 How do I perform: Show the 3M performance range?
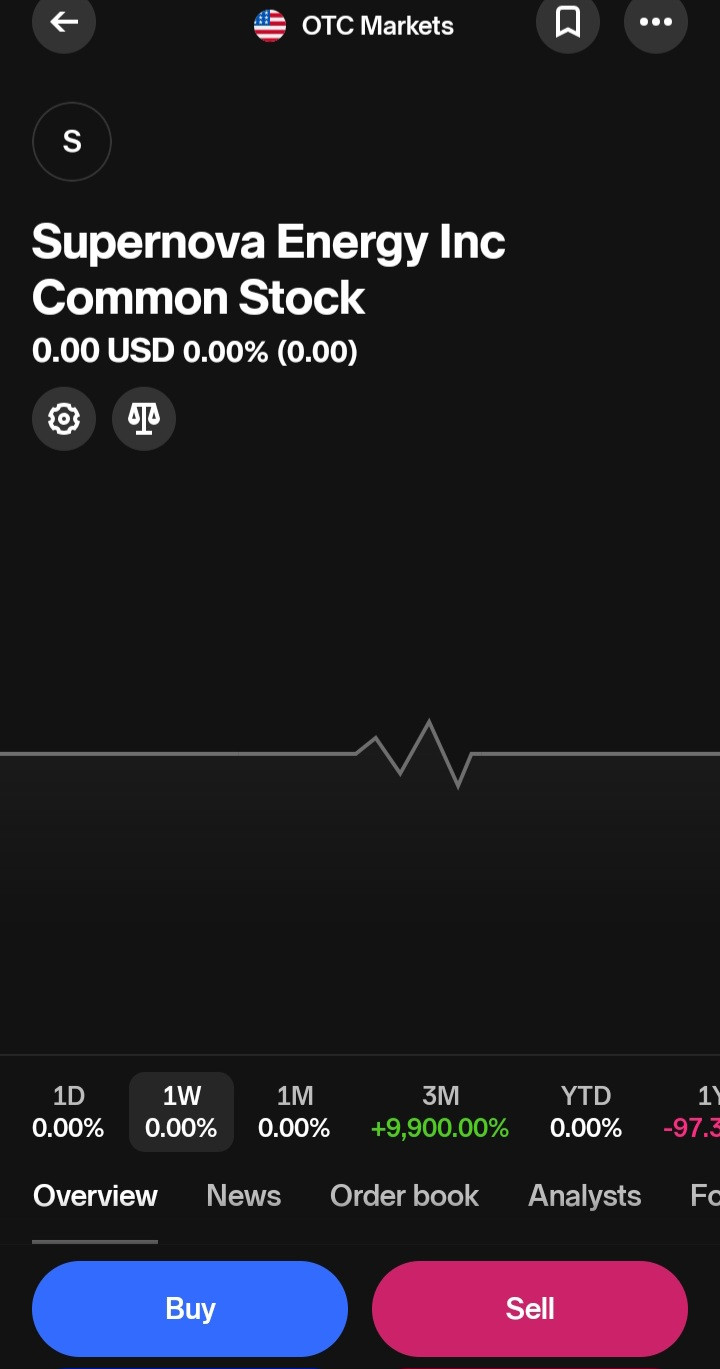tap(440, 1112)
